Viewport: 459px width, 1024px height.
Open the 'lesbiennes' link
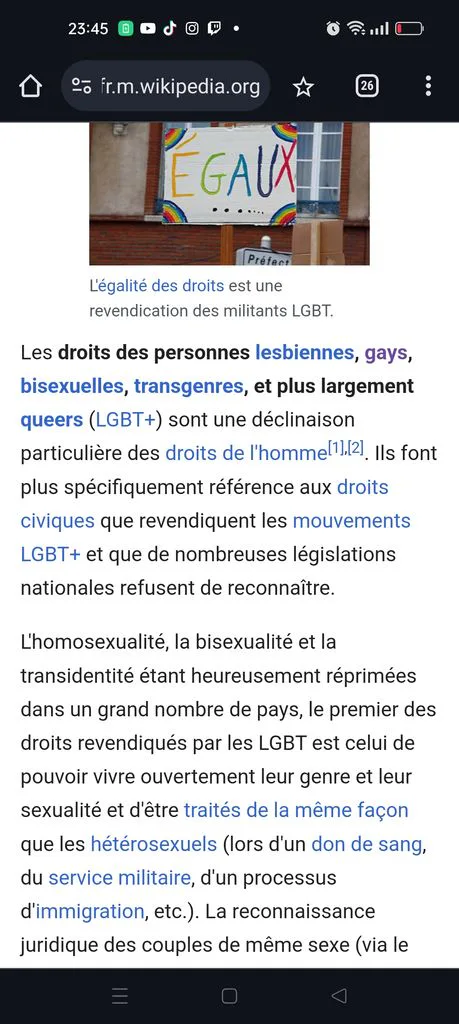click(304, 353)
